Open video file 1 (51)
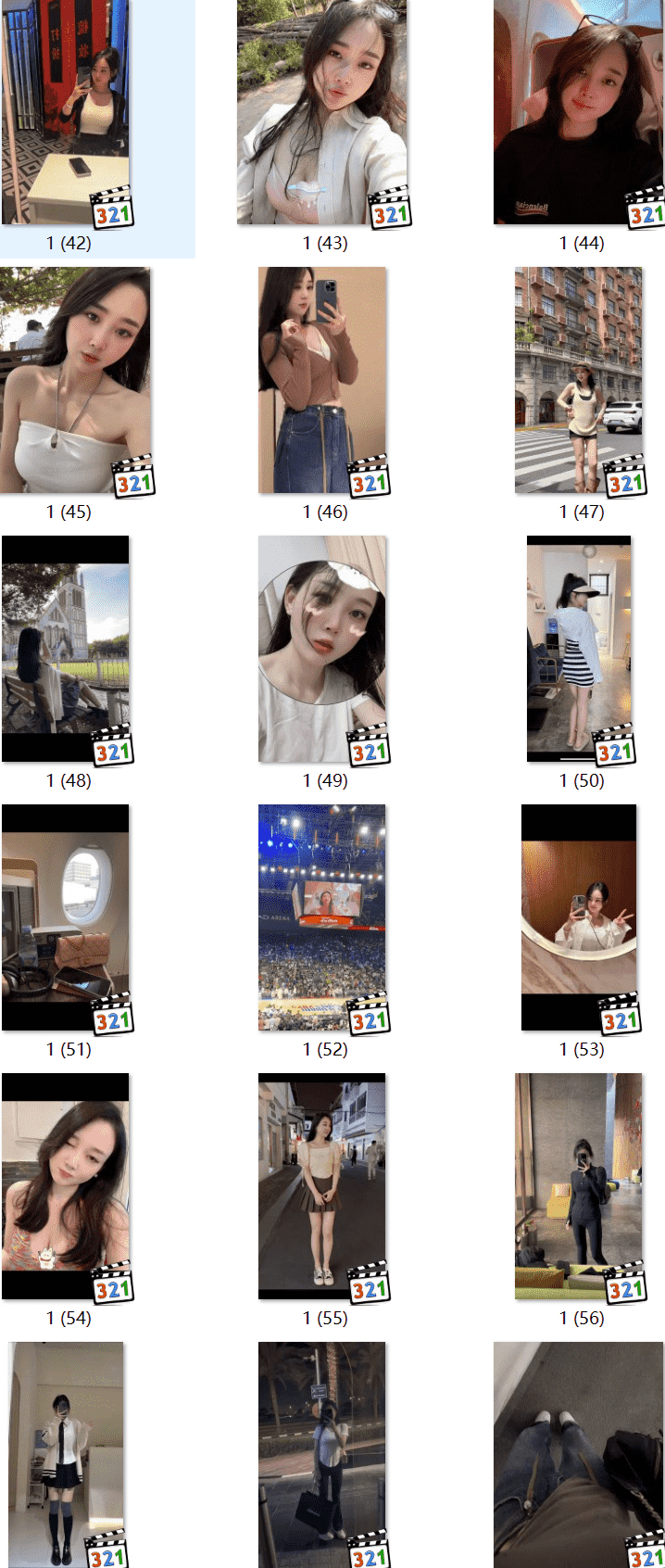 [x=66, y=917]
